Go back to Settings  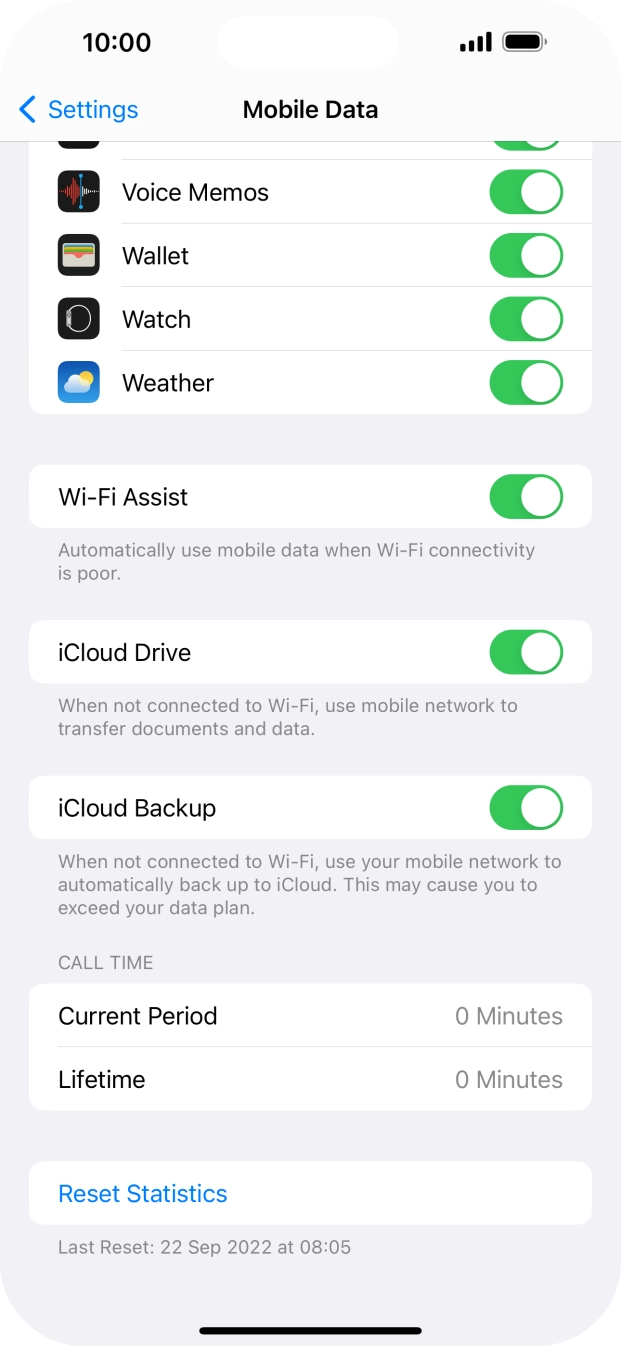pos(78,109)
